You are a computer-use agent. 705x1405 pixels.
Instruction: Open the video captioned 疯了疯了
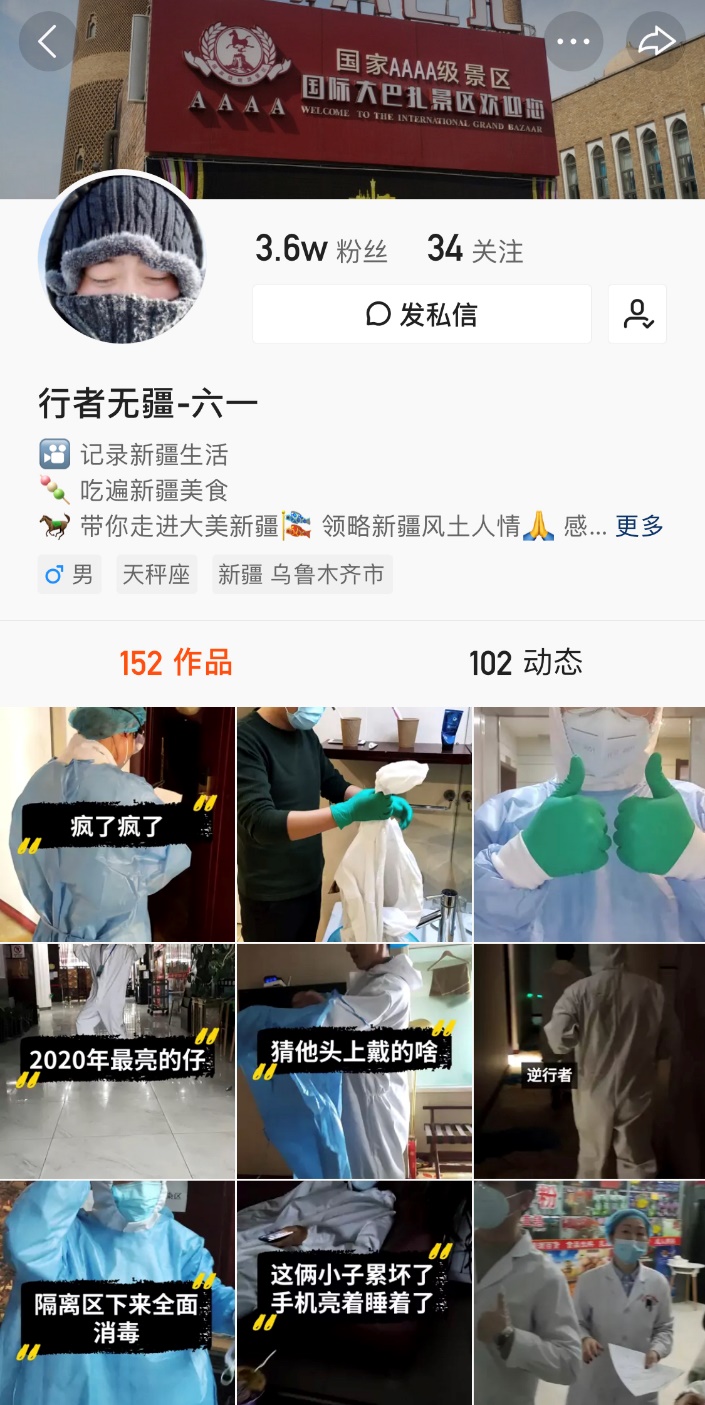click(117, 824)
